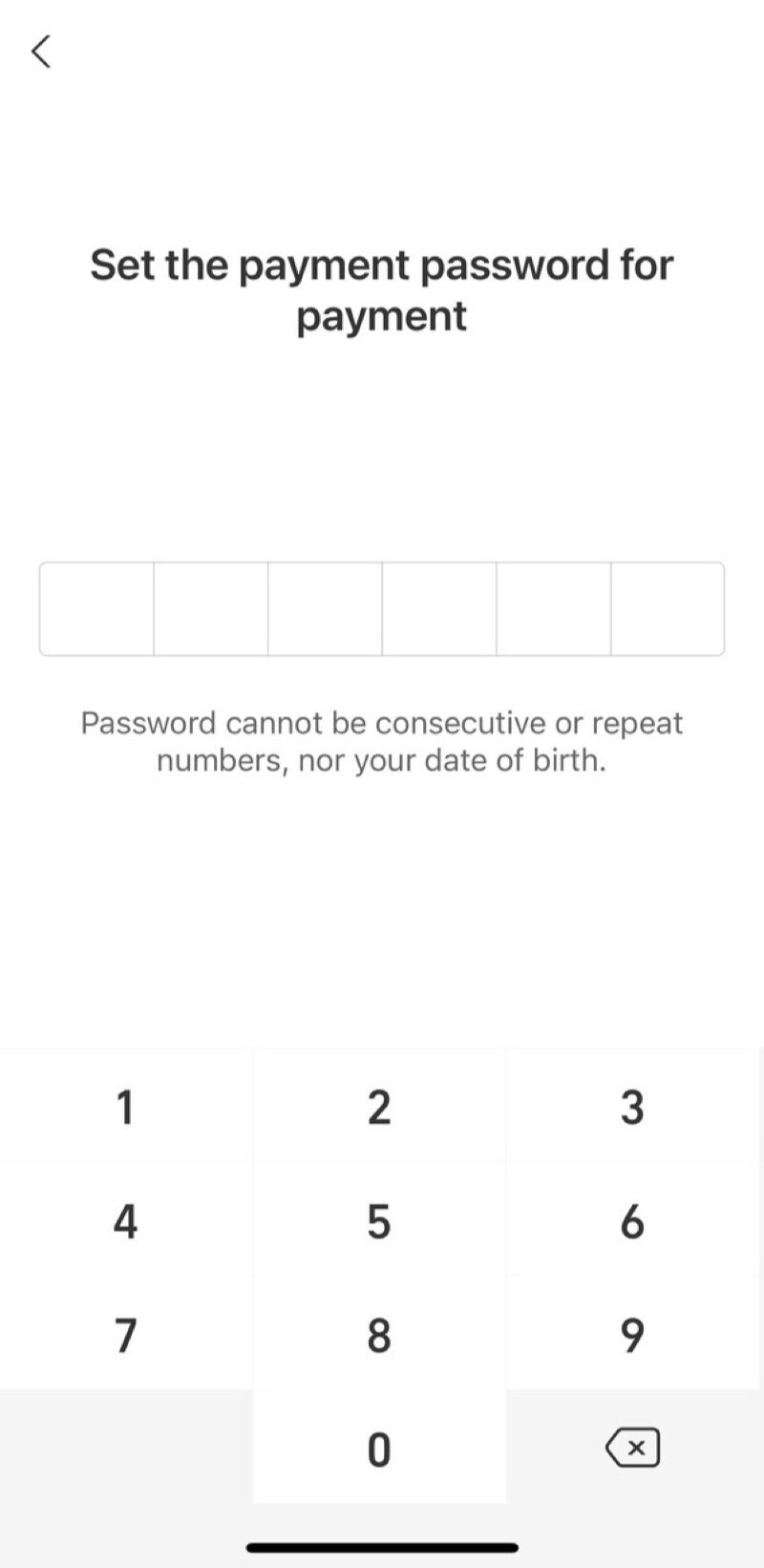Enter digit 7 on the keypad
This screenshot has width=764, height=1568.
tap(125, 1335)
